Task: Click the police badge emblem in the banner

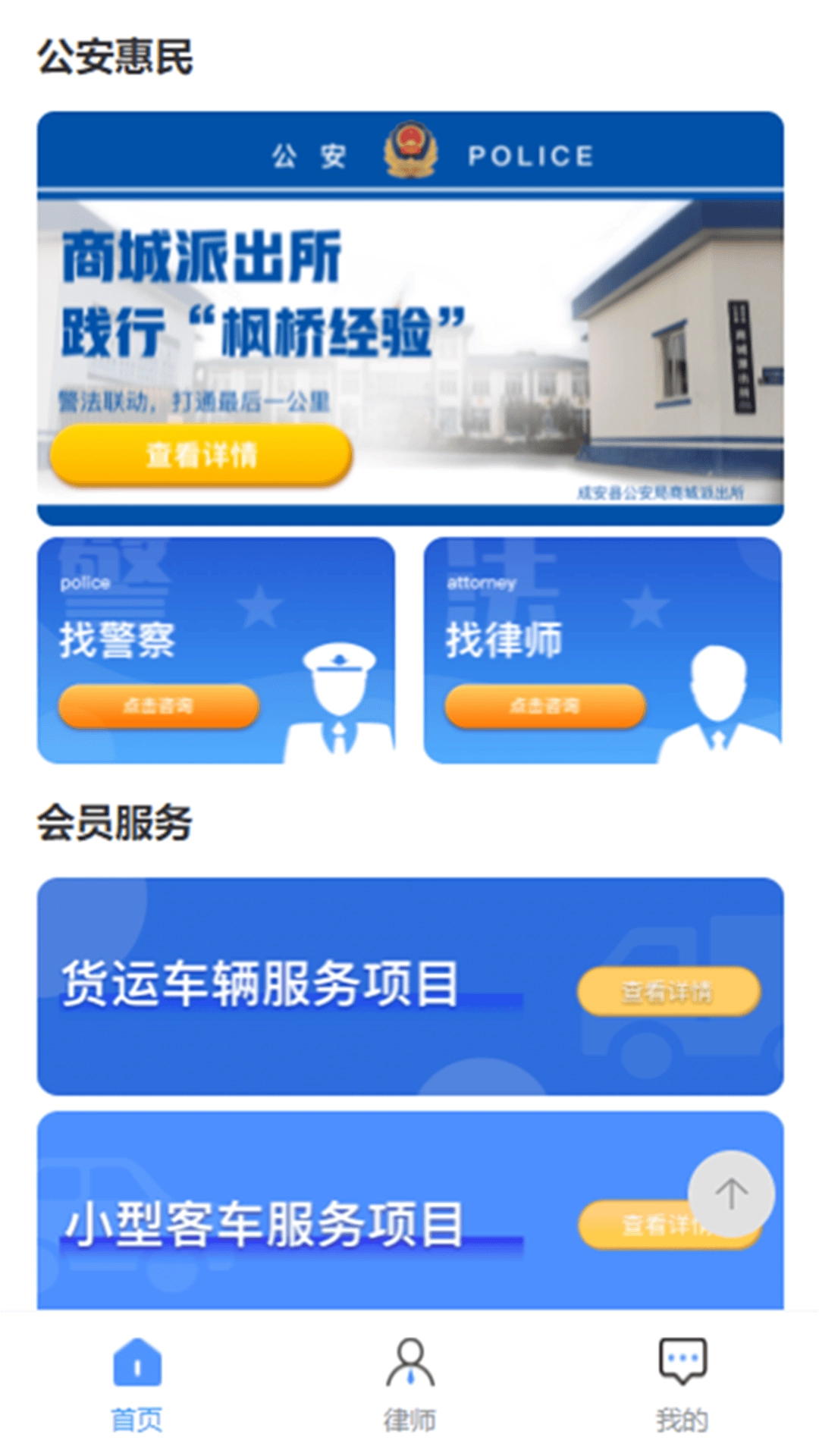Action: (x=410, y=154)
